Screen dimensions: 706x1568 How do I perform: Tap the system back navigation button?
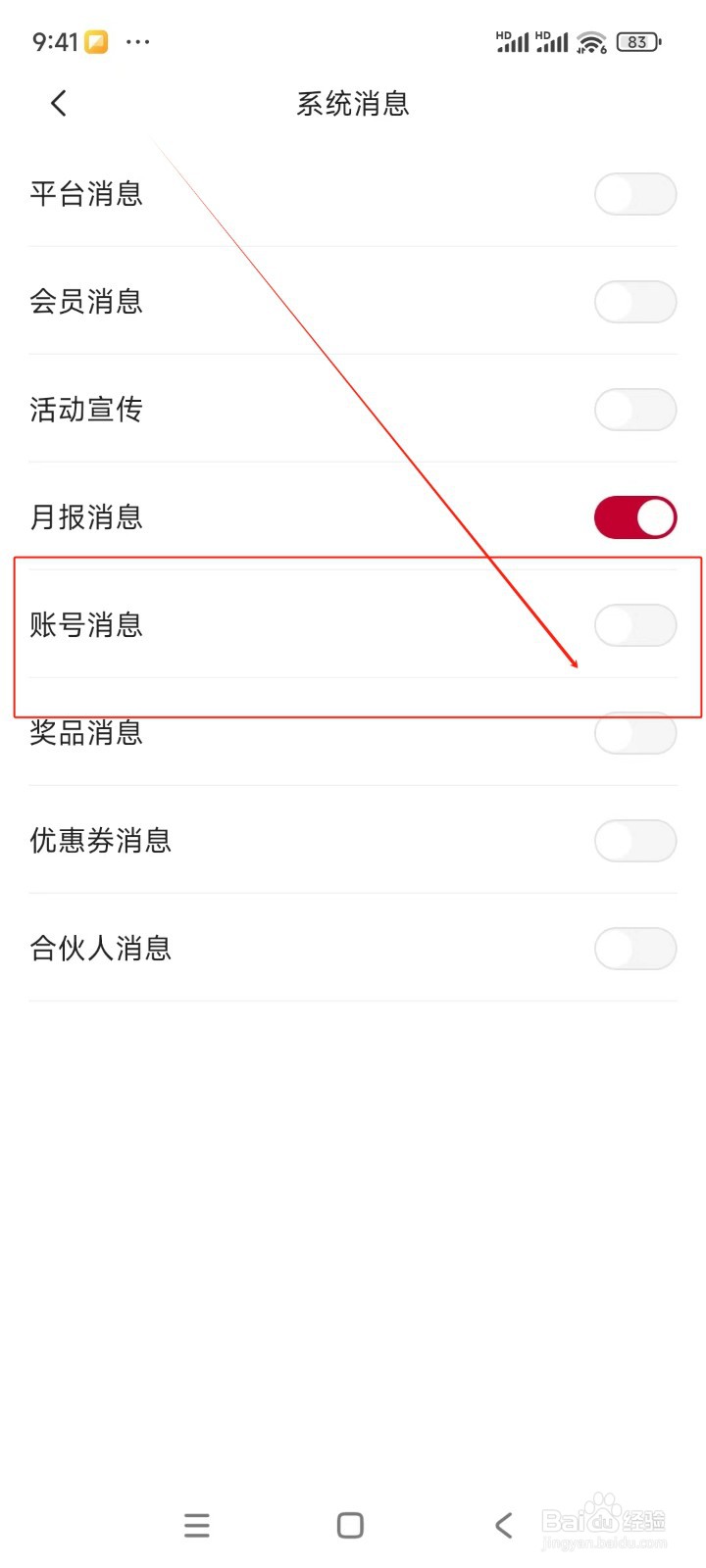[503, 1525]
